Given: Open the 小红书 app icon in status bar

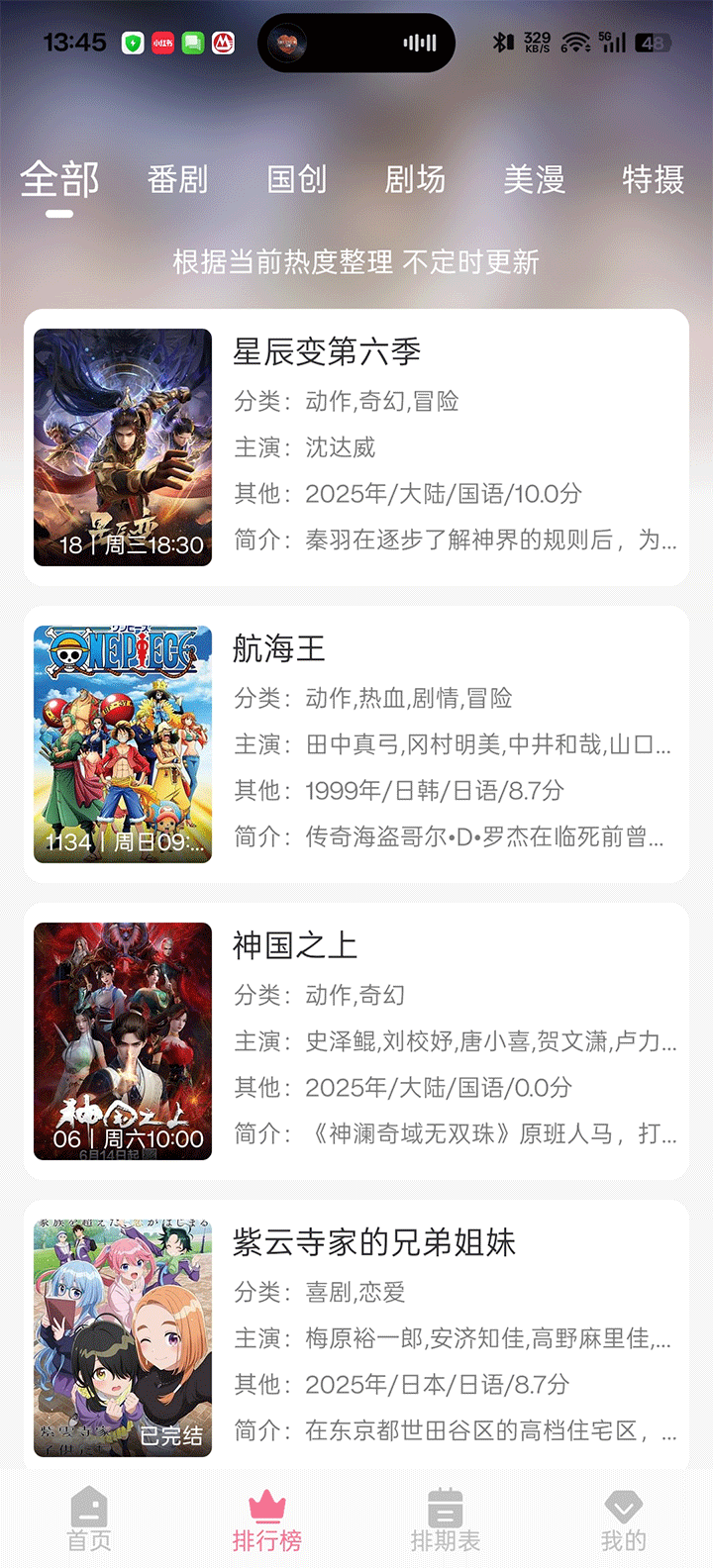Looking at the screenshot, I should click(x=161, y=43).
